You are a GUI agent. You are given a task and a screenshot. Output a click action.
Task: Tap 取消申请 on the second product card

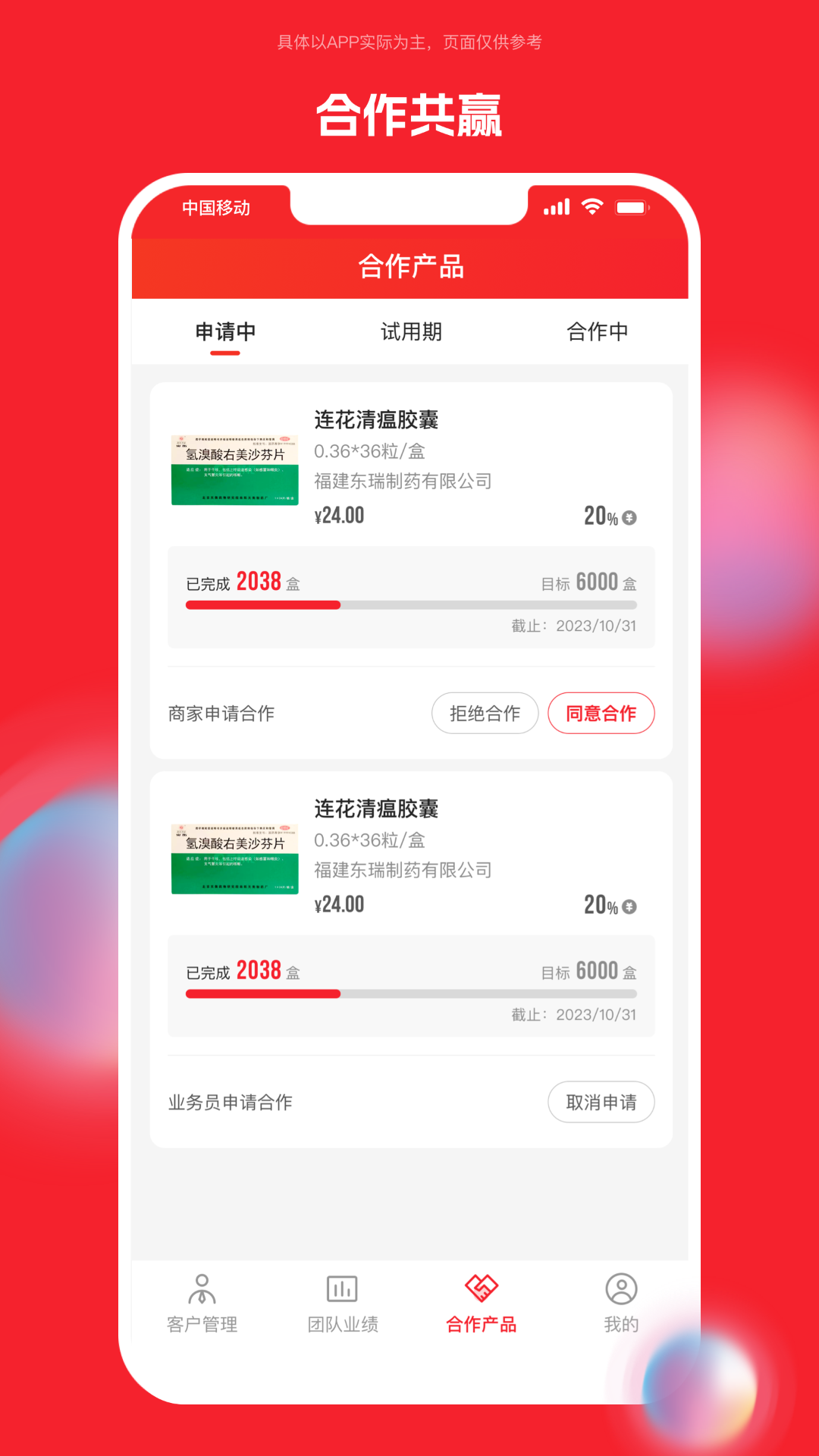tap(601, 1103)
